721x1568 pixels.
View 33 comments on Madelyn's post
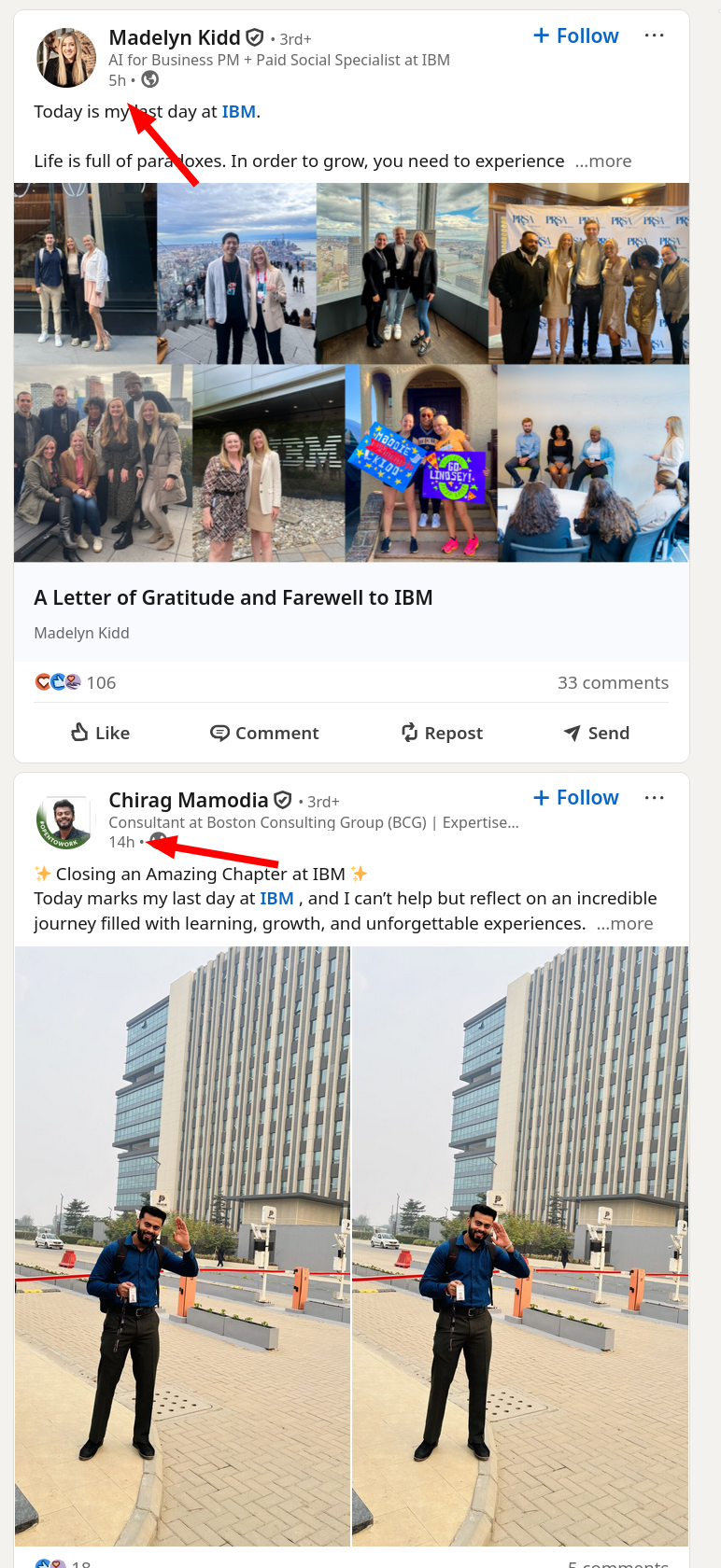tap(613, 682)
